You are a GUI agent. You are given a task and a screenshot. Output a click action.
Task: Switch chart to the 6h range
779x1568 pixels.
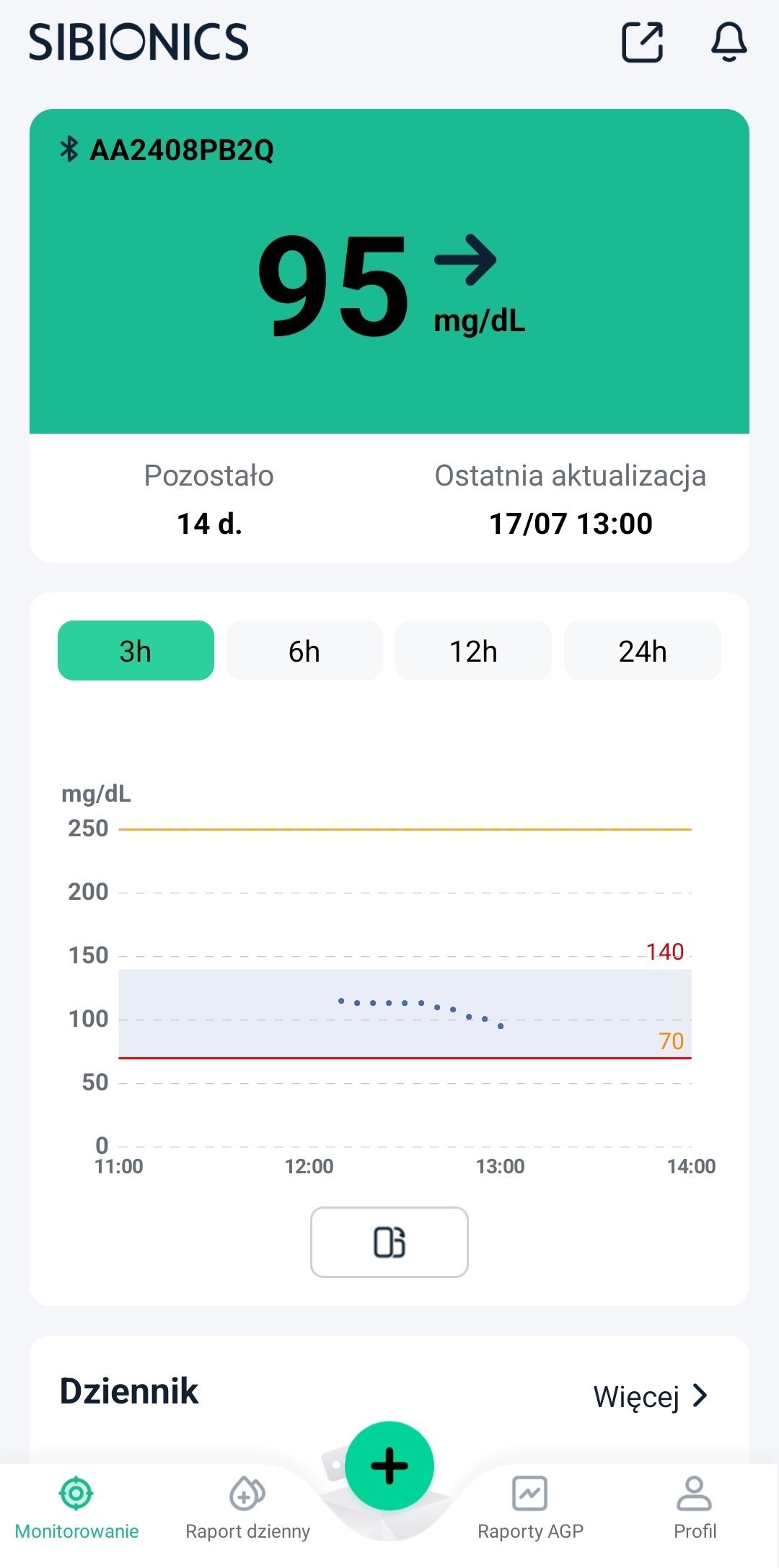coord(304,650)
